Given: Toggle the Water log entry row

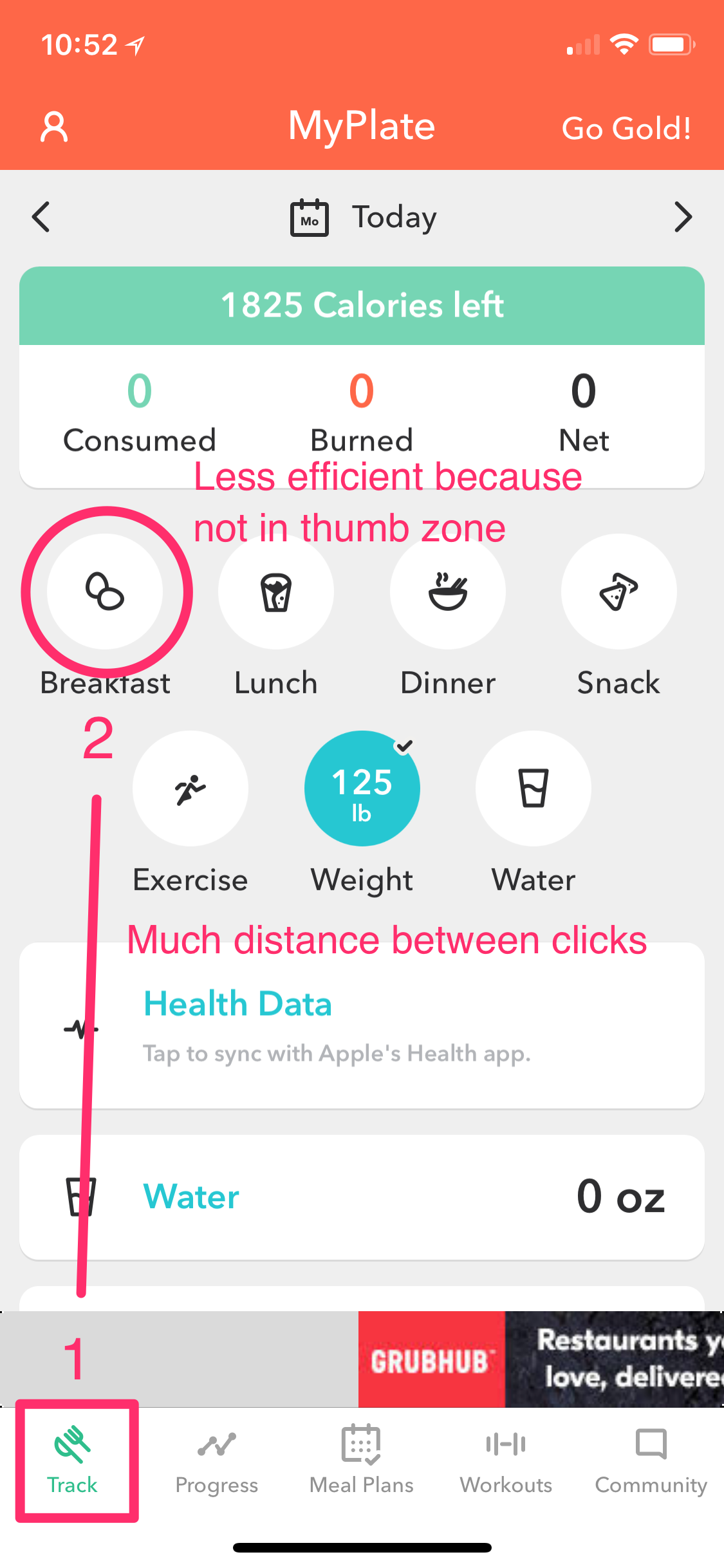Looking at the screenshot, I should [362, 1196].
